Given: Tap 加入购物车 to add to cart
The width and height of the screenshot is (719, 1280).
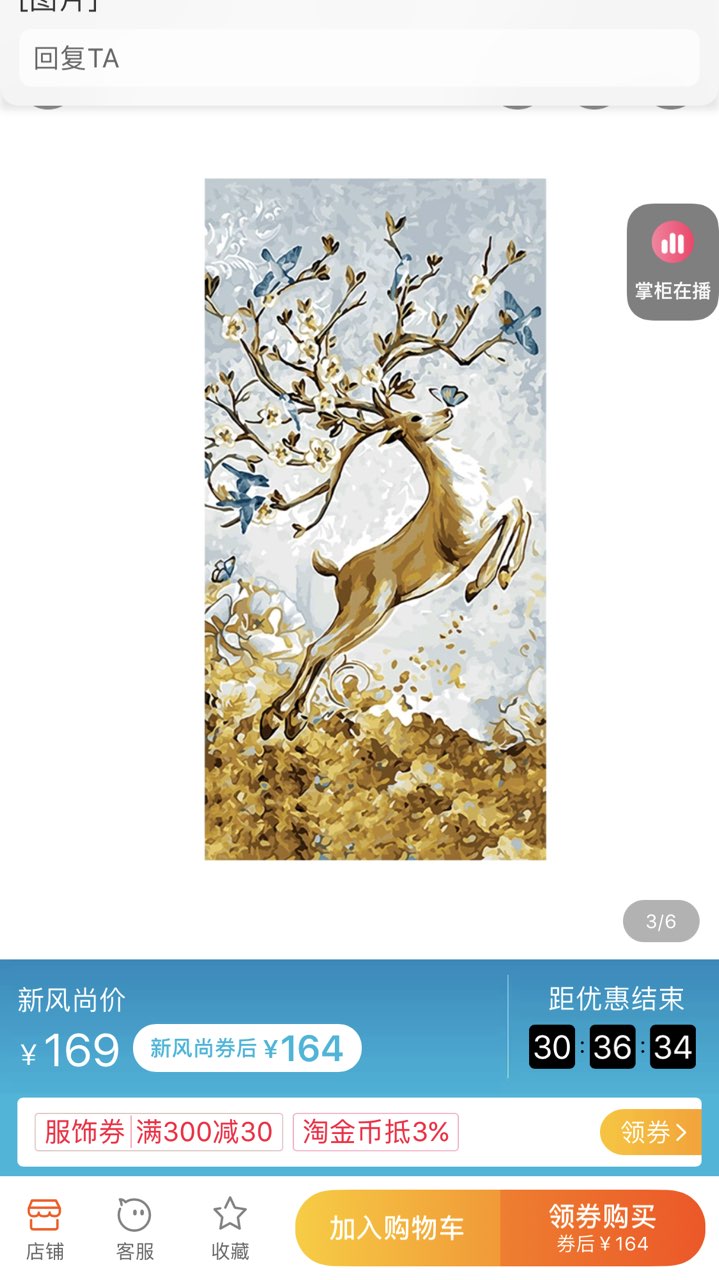Looking at the screenshot, I should click(x=398, y=1228).
